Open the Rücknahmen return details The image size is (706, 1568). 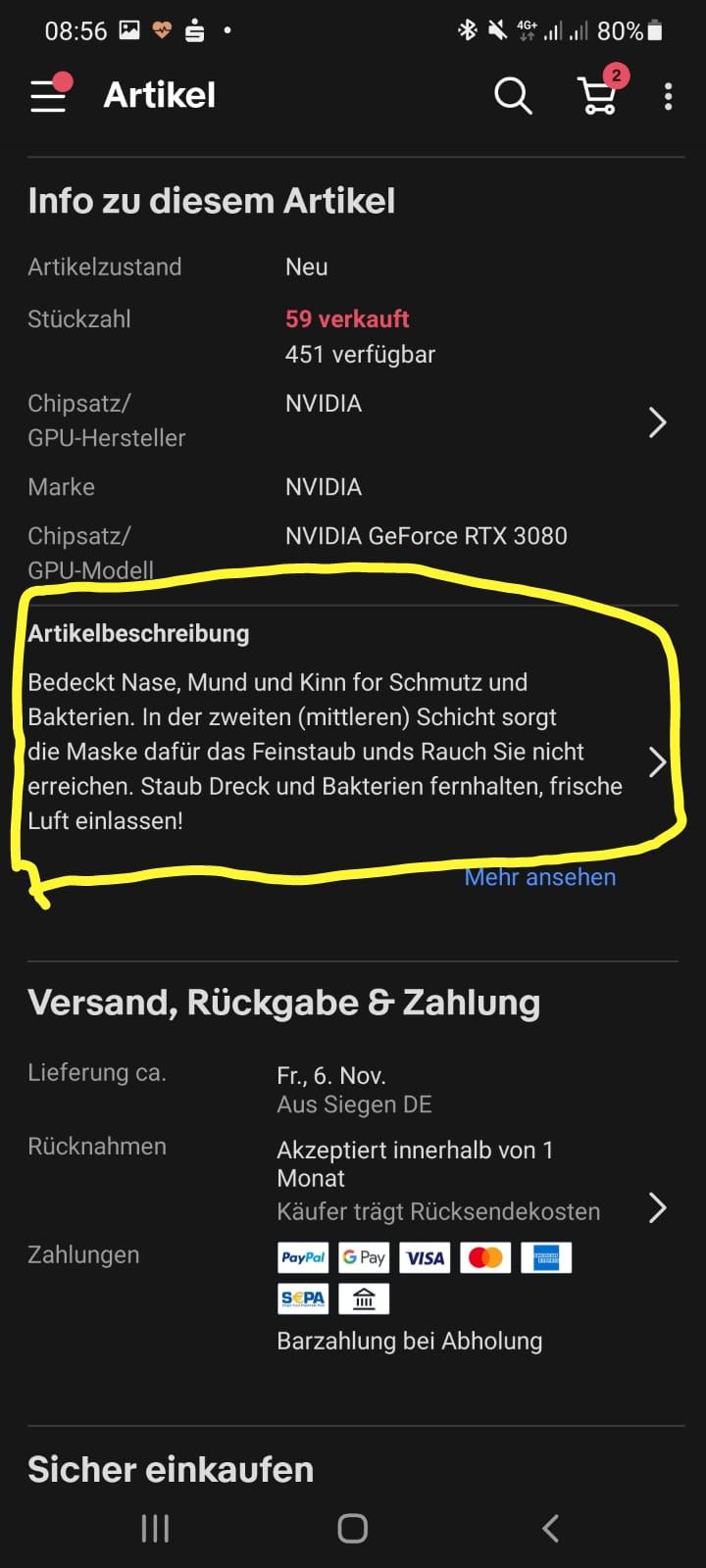click(353, 1180)
